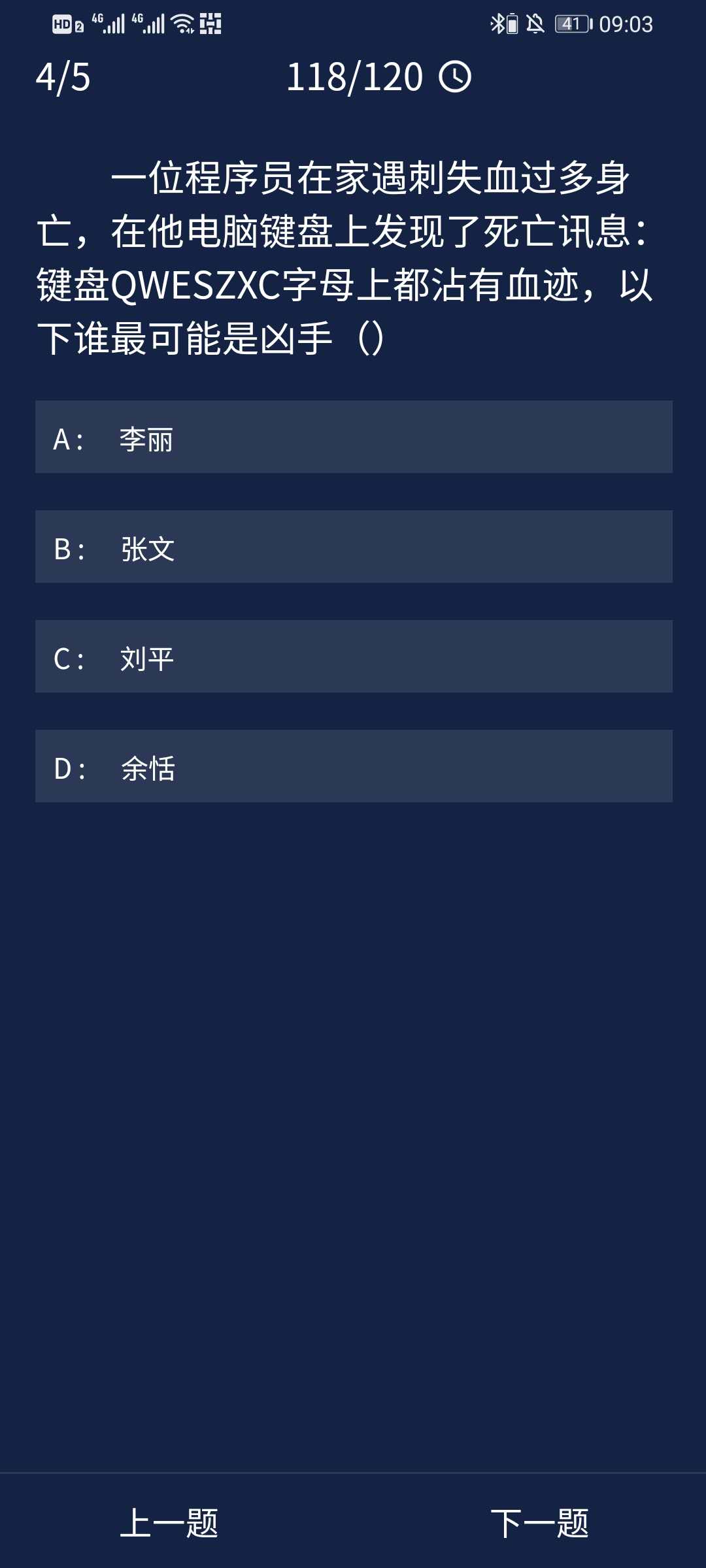Select option D: 余恬
Viewport: 706px width, 1568px height.
click(x=353, y=766)
